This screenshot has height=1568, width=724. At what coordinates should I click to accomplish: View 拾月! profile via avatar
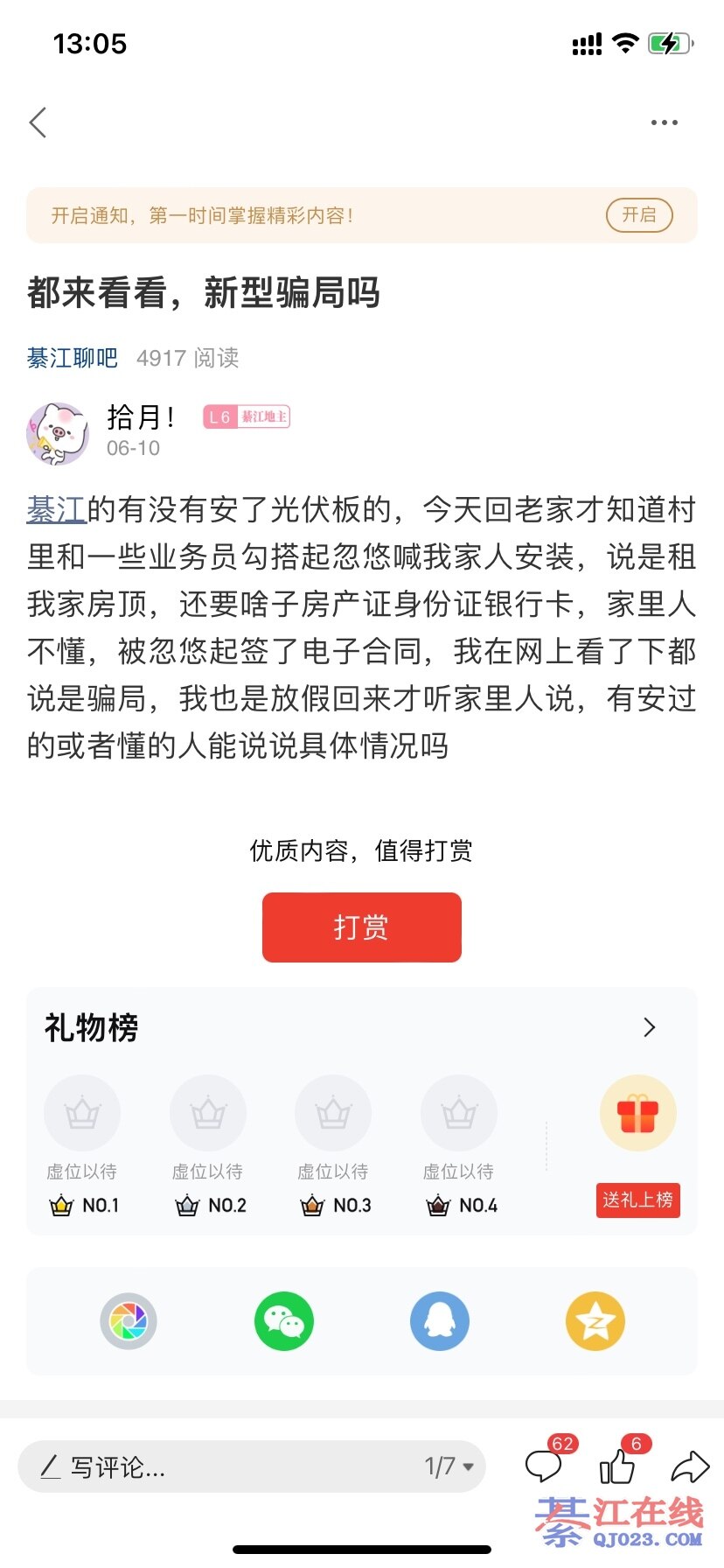[x=58, y=434]
